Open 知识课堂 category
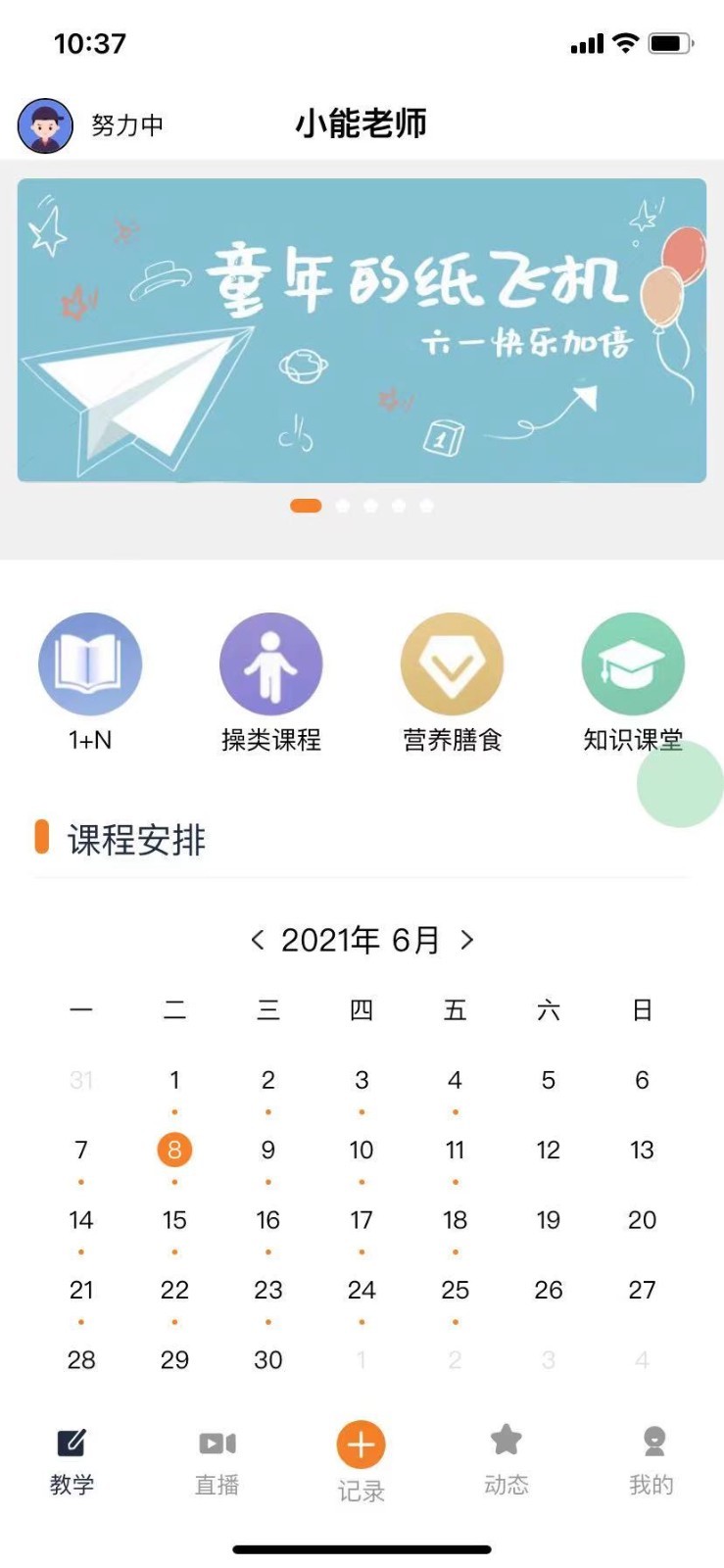 point(632,664)
